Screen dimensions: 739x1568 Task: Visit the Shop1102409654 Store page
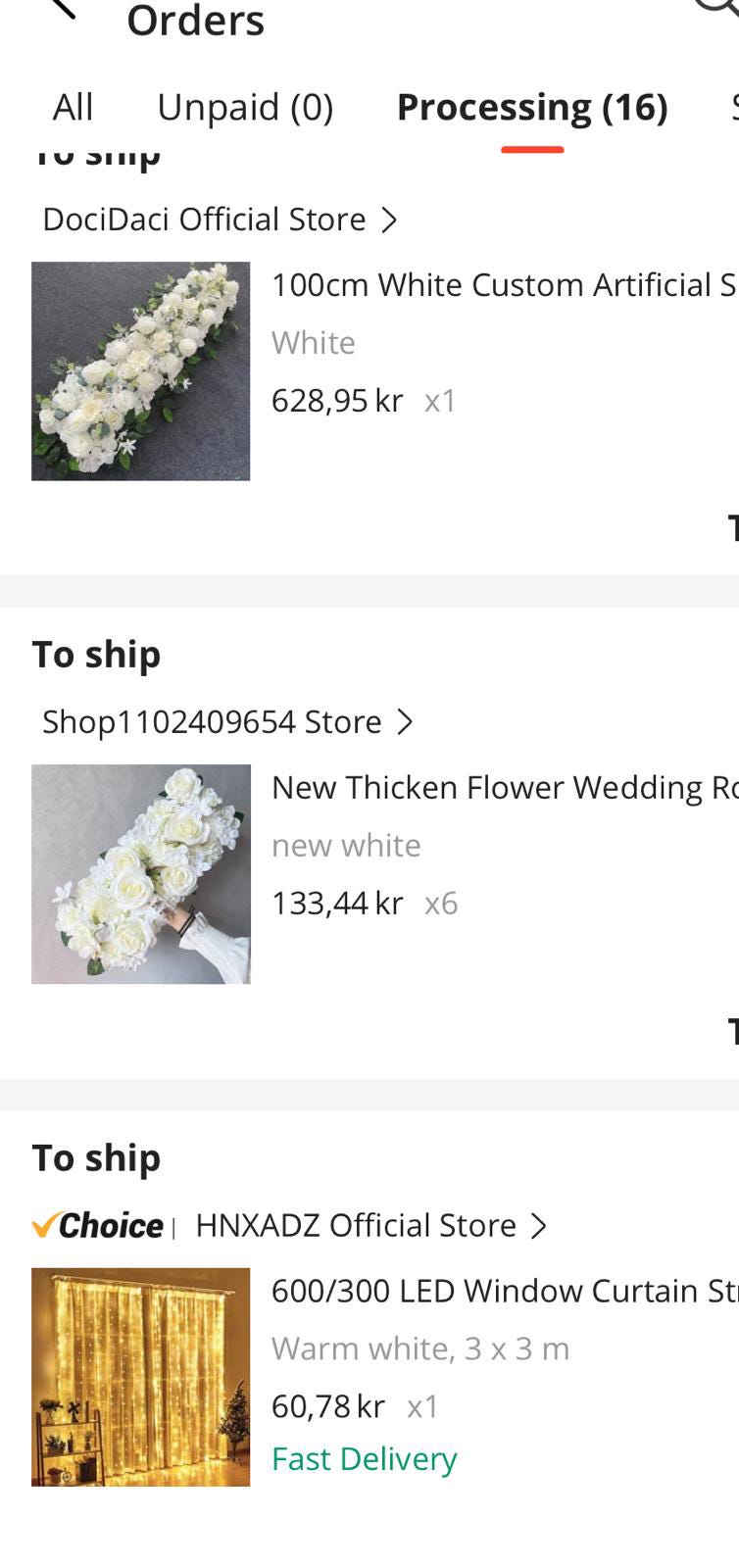click(x=227, y=722)
